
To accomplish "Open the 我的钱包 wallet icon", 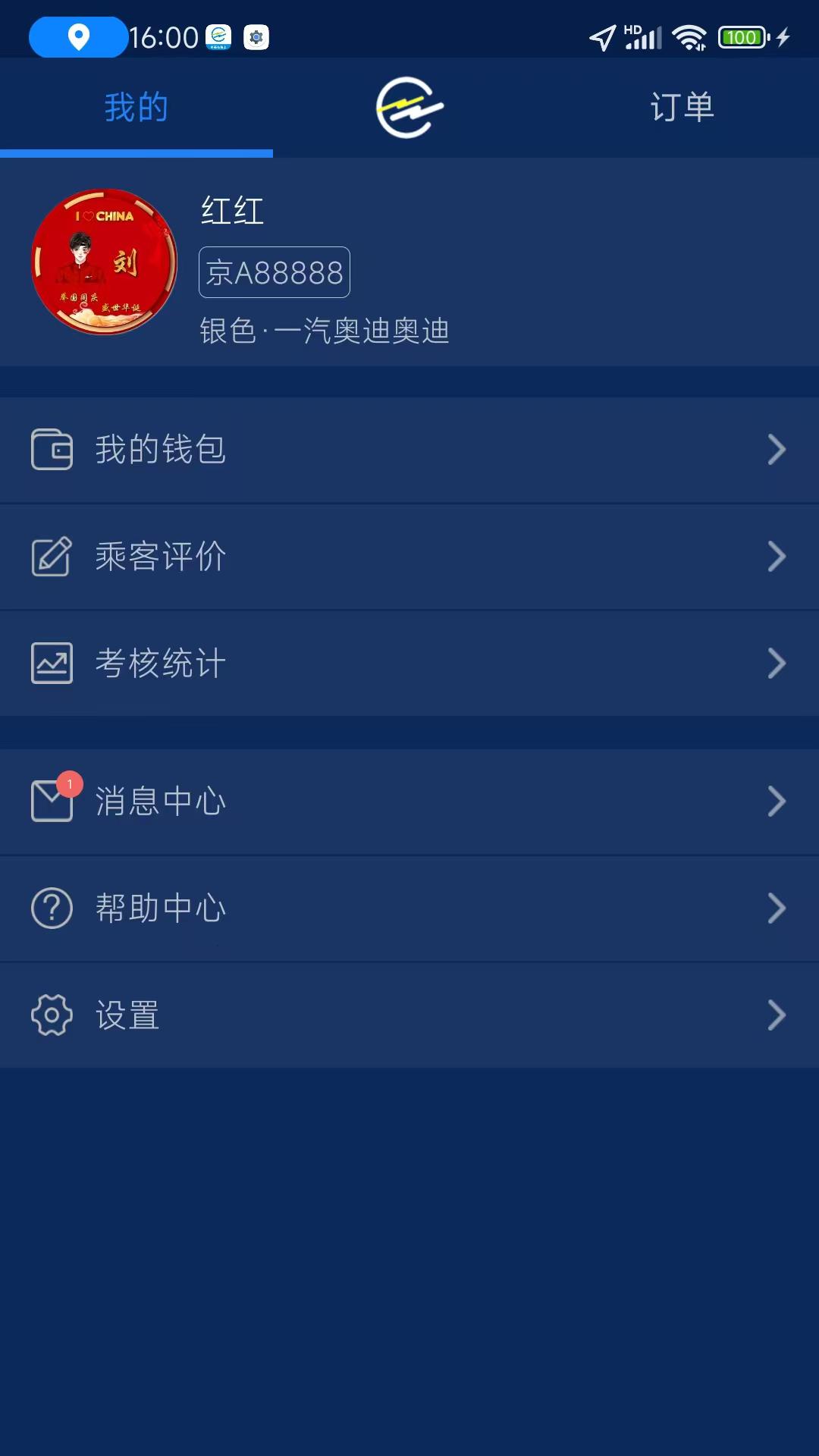I will (x=51, y=449).
